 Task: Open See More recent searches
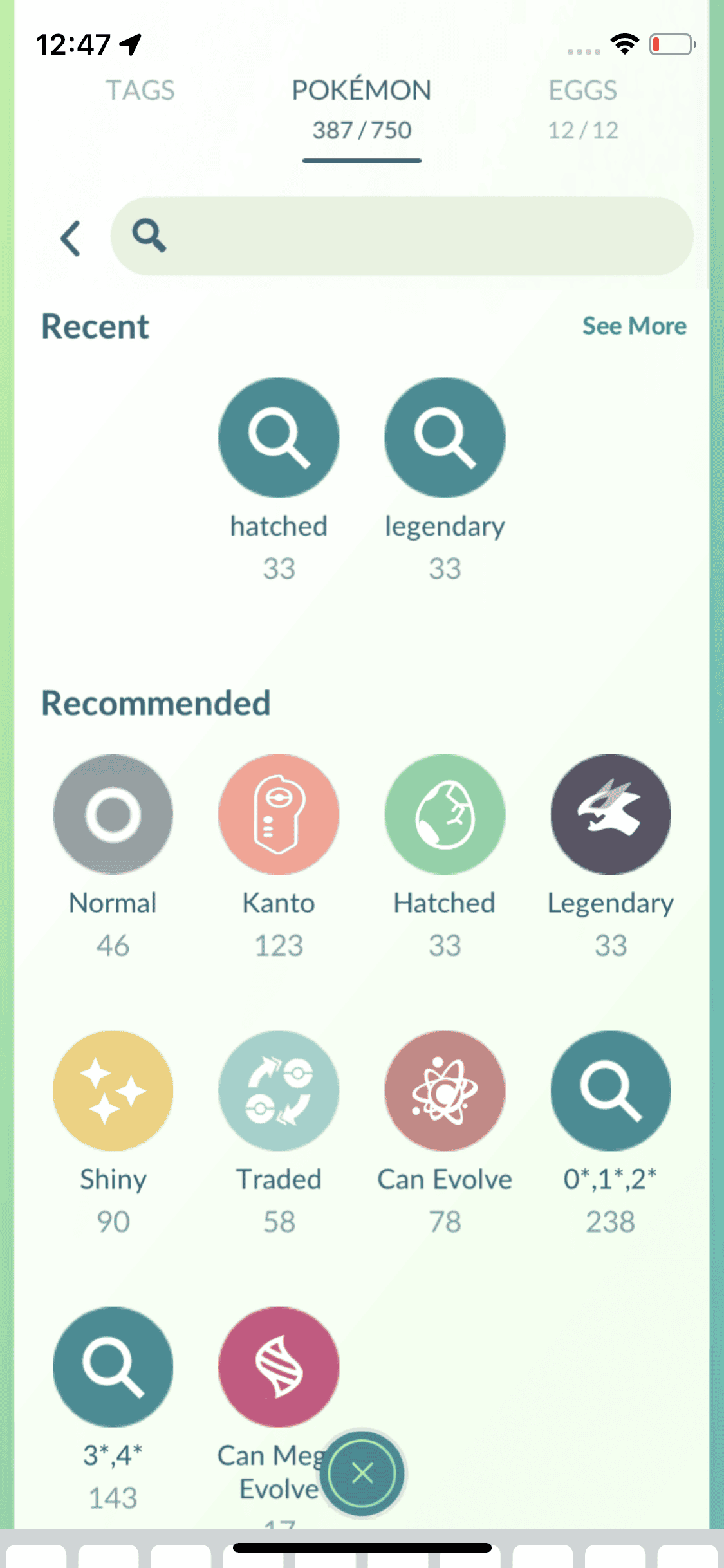click(x=634, y=326)
